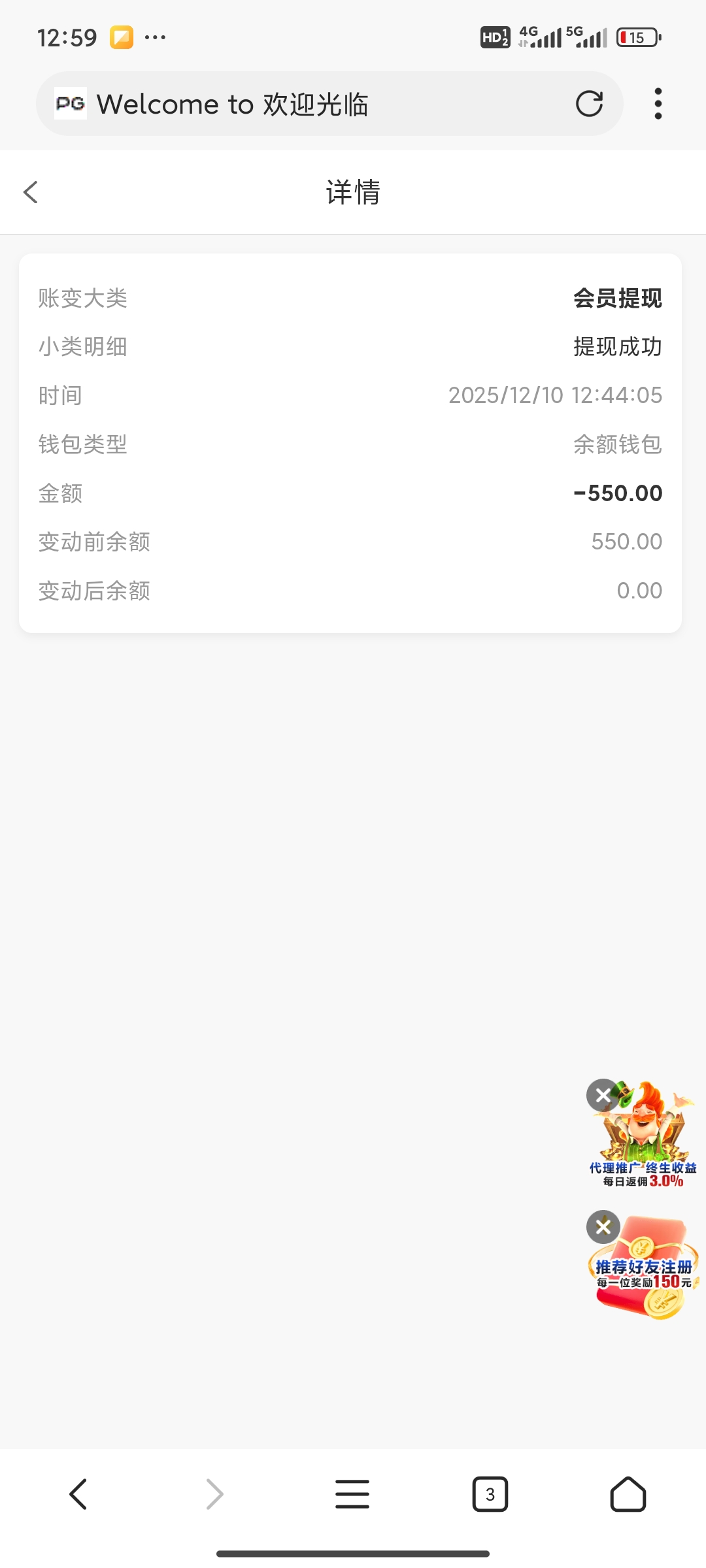This screenshot has width=706, height=1568.
Task: Dismiss the 推荐好友注册 promo banner
Action: pos(603,1227)
